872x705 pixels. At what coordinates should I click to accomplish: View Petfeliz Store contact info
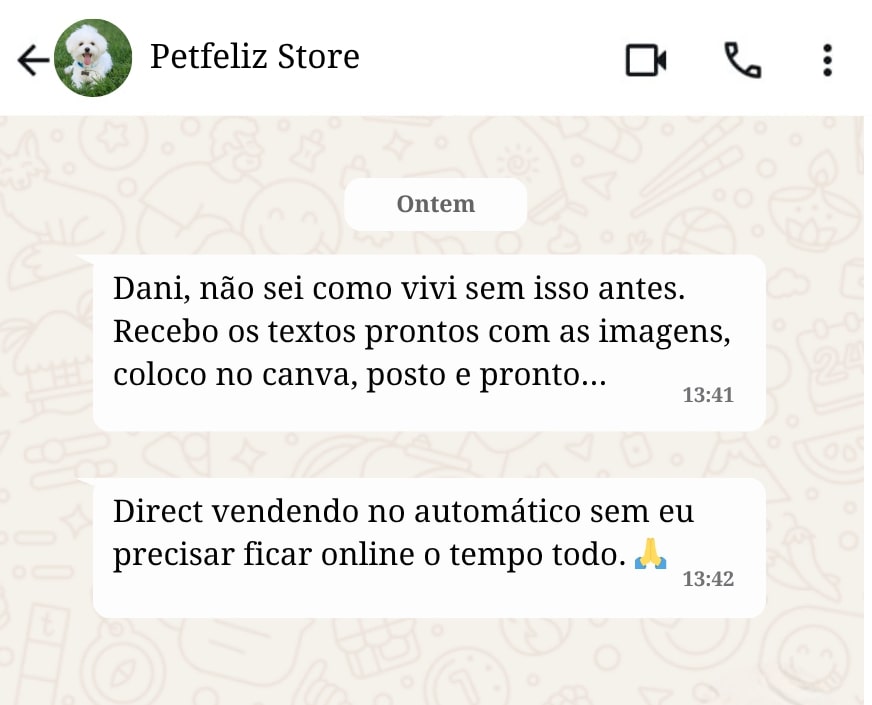(254, 57)
